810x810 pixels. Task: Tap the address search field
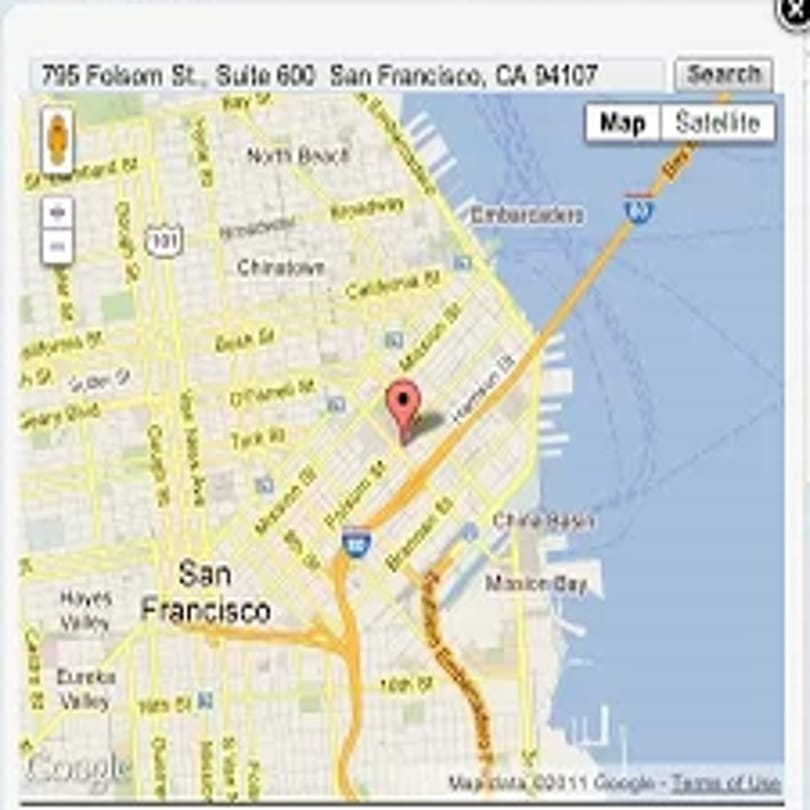[x=345, y=76]
